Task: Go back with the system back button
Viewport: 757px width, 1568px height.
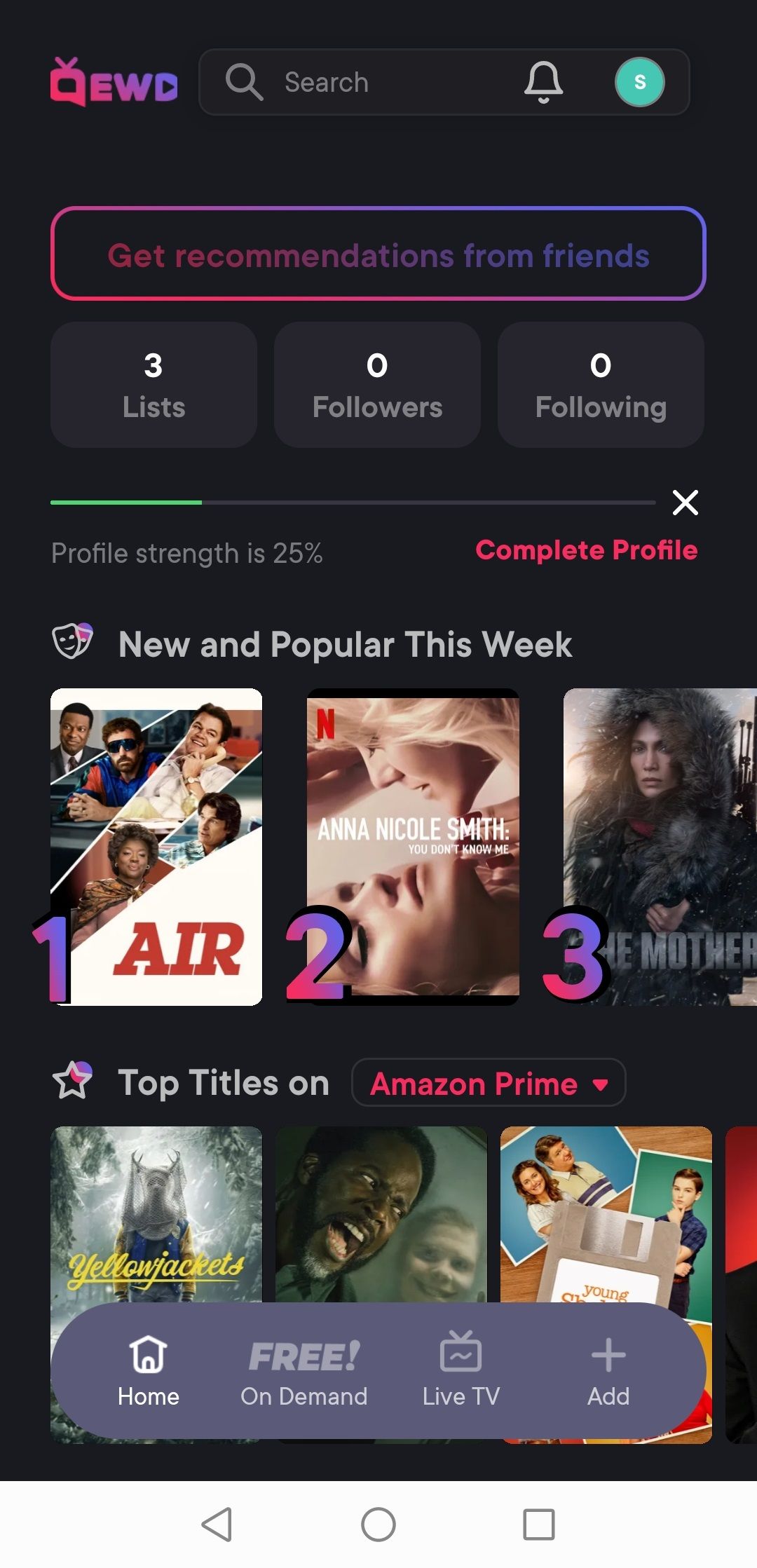Action: click(217, 1525)
